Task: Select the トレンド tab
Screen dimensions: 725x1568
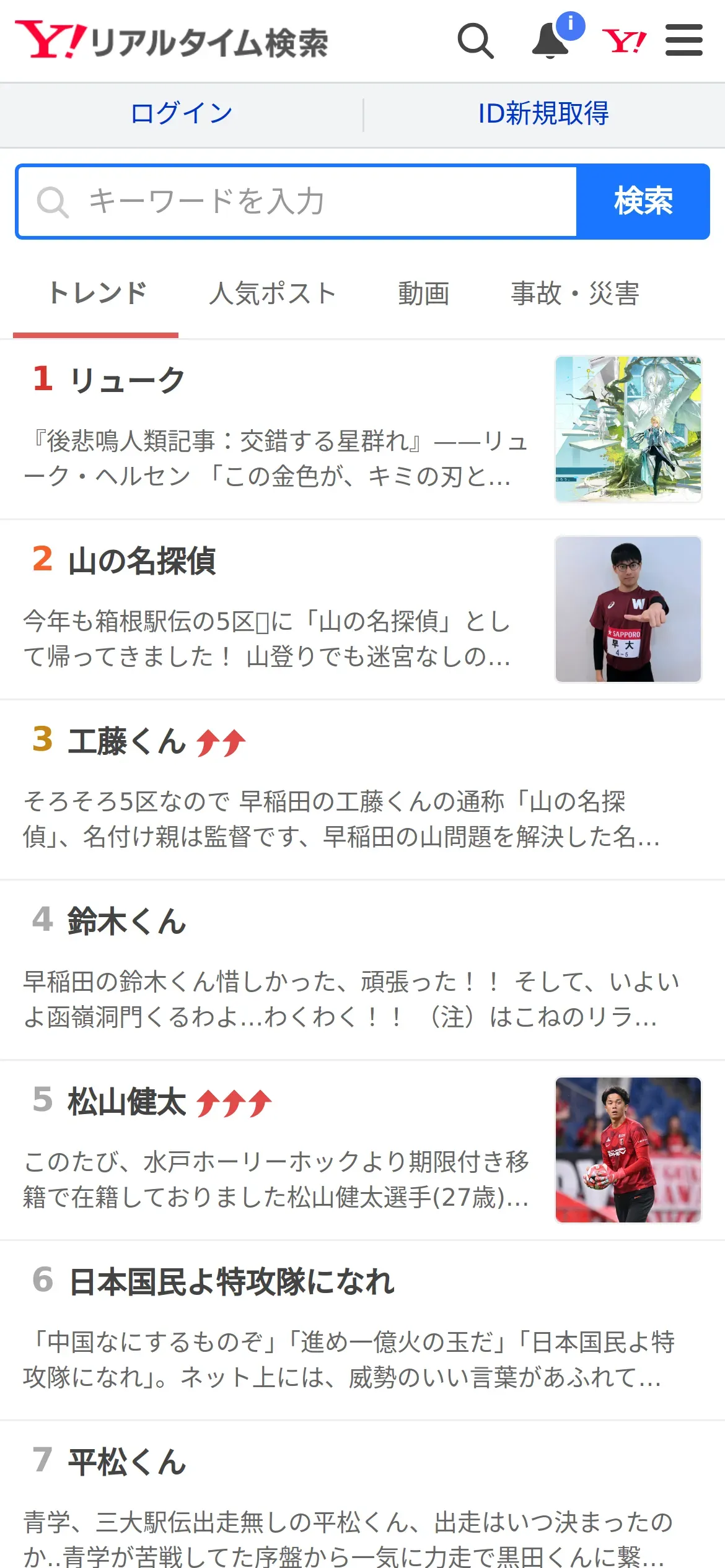Action: pos(98,294)
